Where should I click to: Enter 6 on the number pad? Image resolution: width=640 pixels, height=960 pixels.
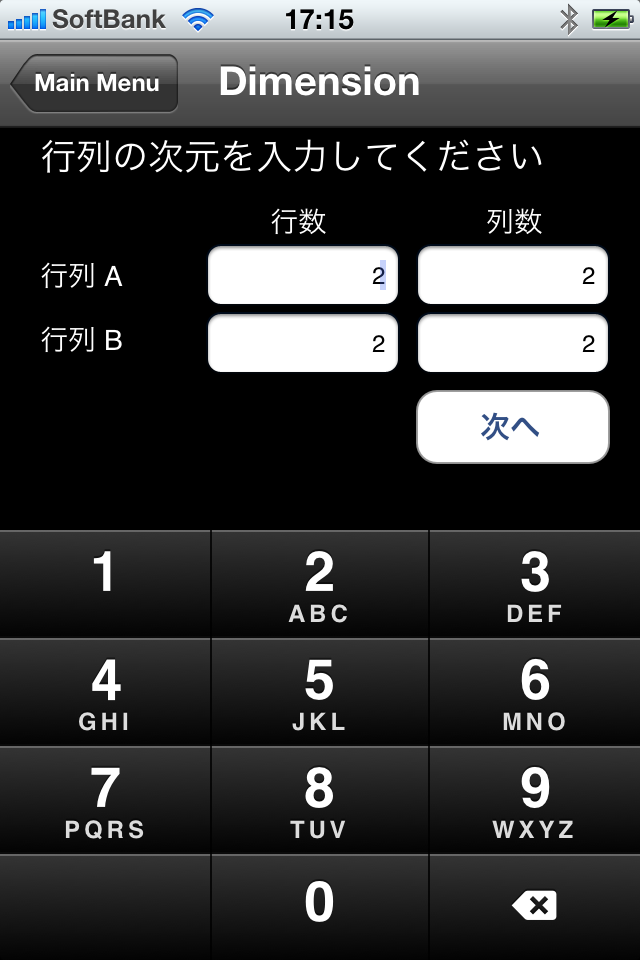tap(535, 692)
